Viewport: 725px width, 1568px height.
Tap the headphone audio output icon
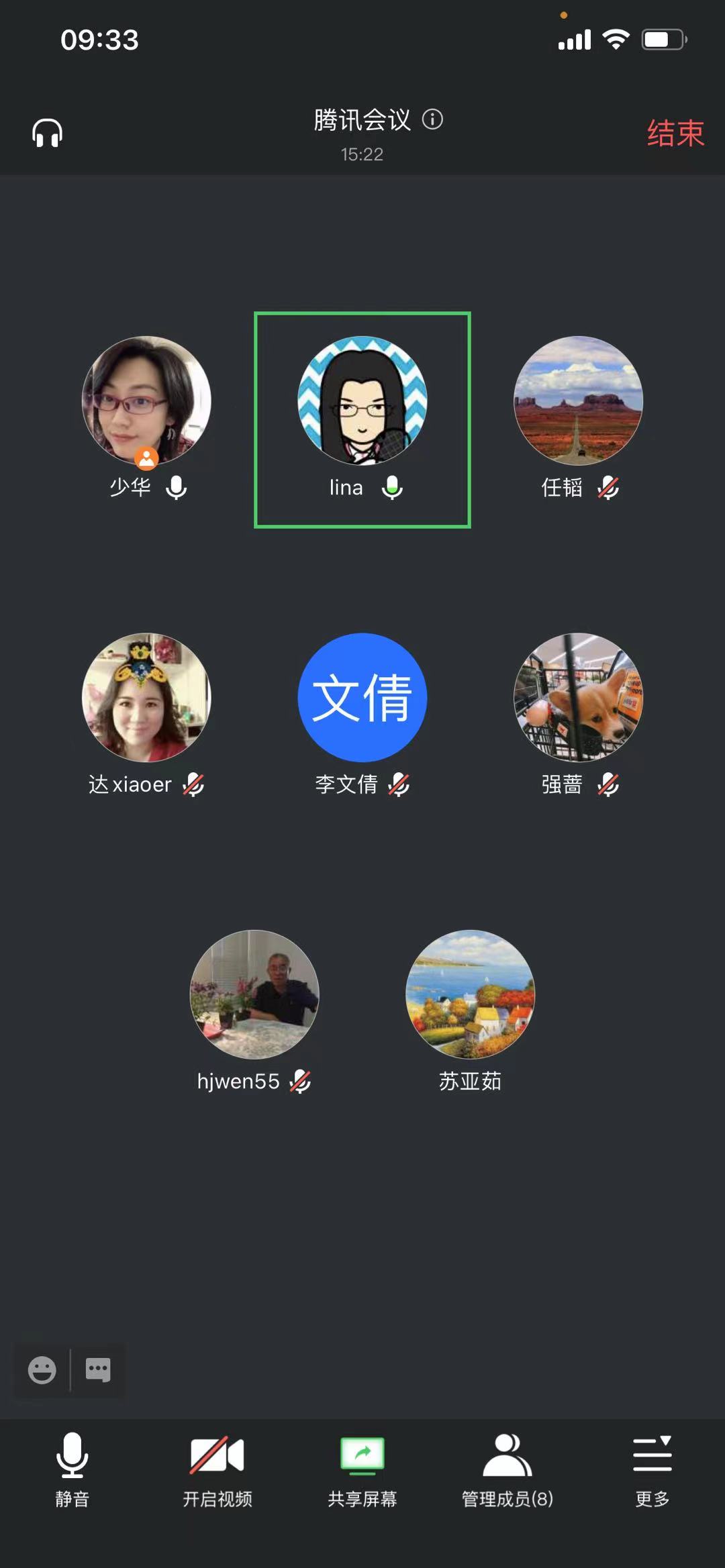click(47, 133)
